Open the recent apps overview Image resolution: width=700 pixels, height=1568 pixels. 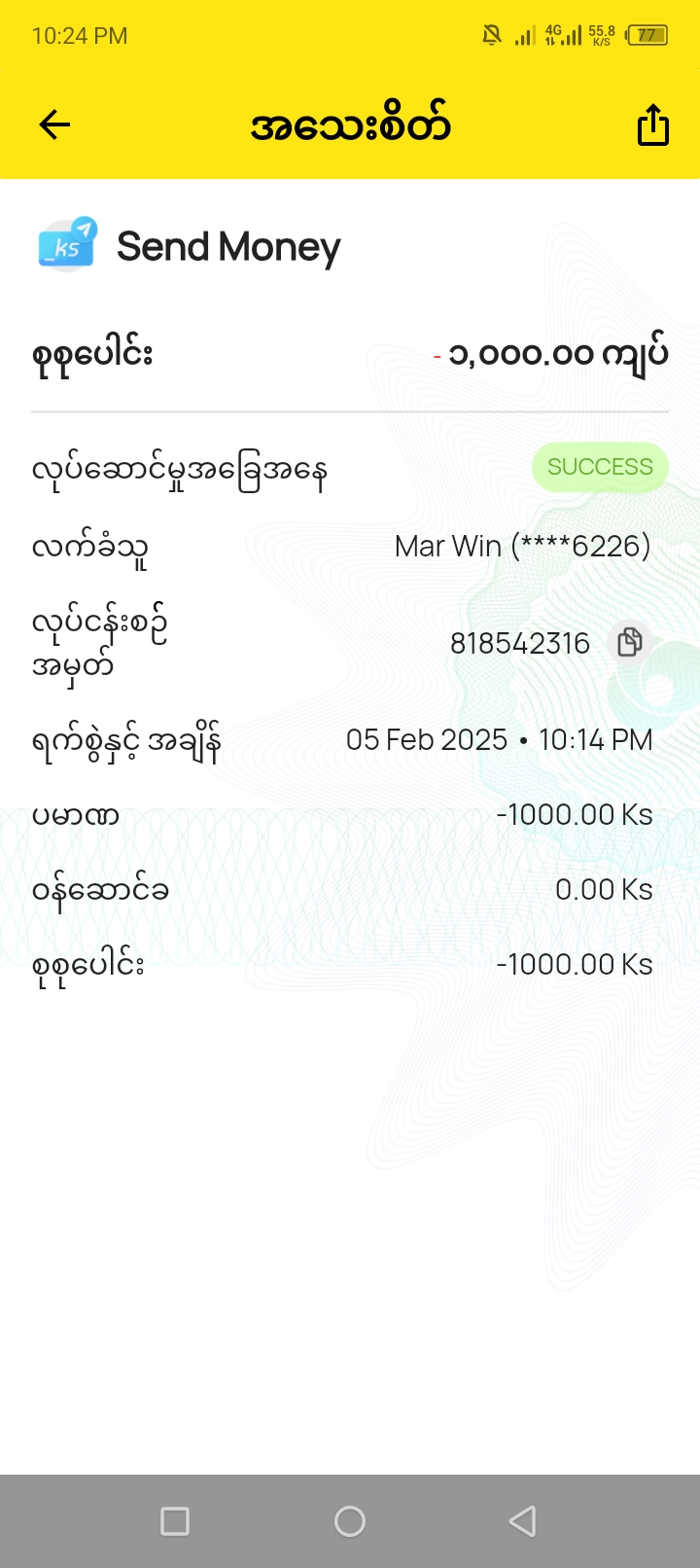(175, 1520)
